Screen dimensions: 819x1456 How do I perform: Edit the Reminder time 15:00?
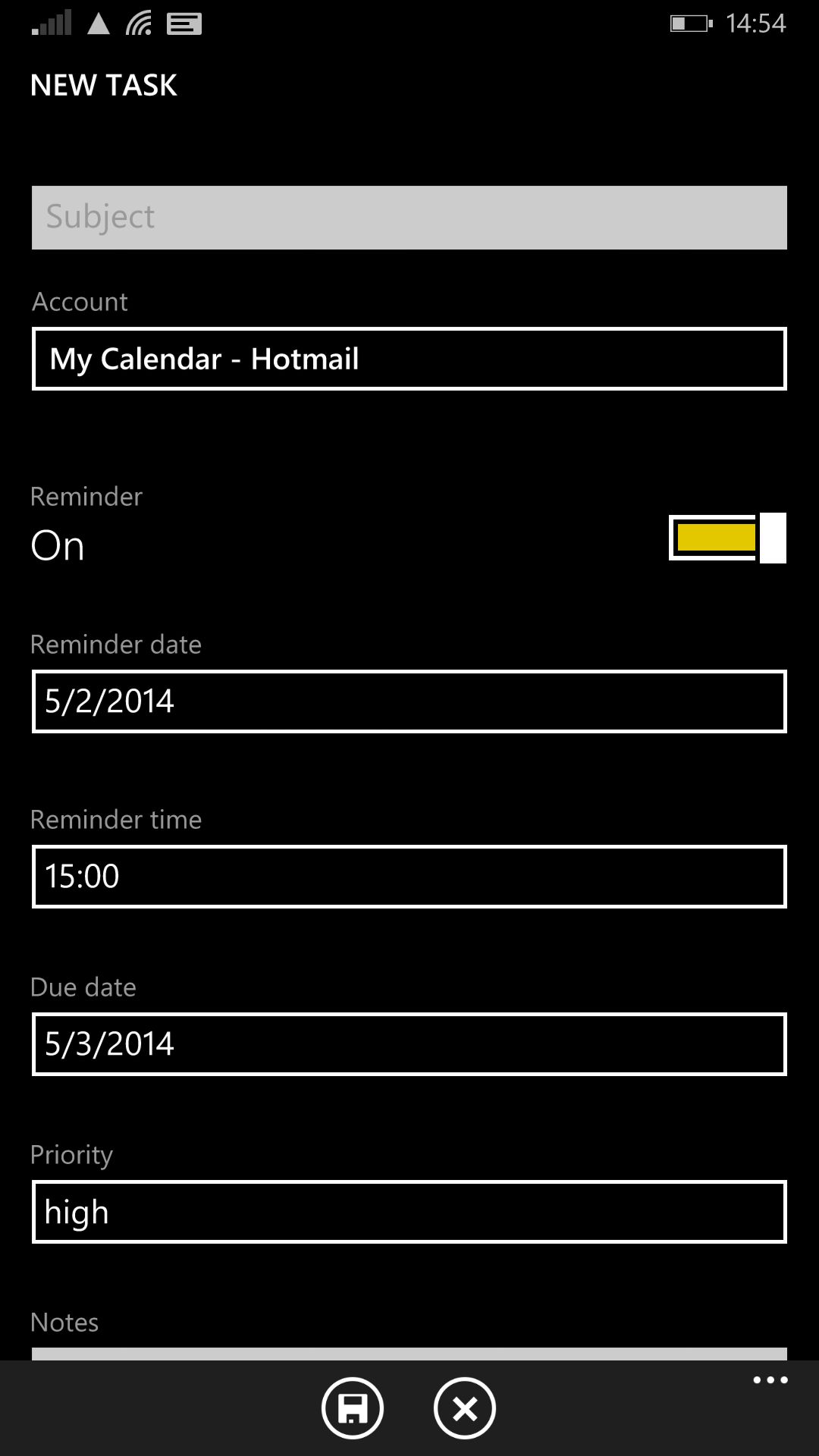pyautogui.click(x=409, y=877)
